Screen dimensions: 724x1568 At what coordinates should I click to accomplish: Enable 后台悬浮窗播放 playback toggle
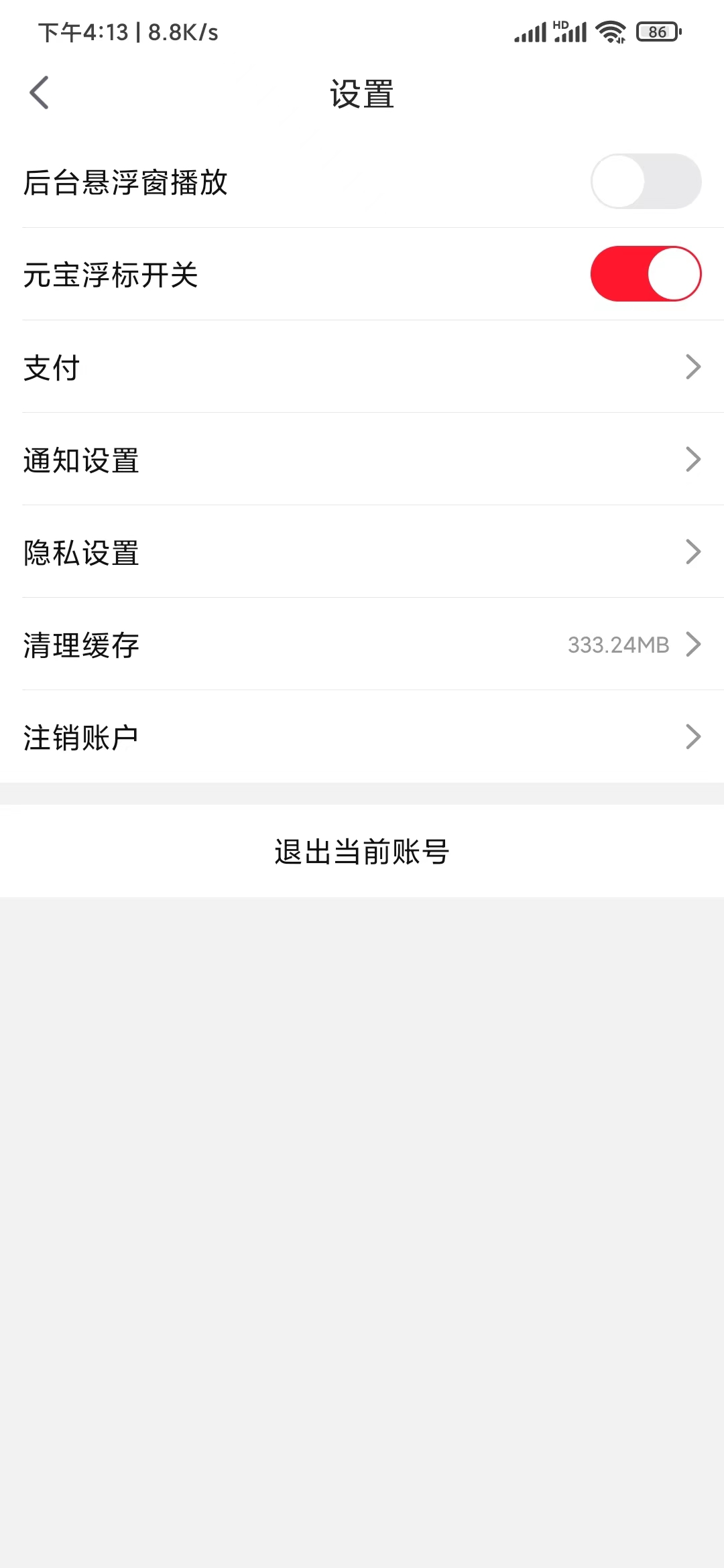[x=646, y=181]
